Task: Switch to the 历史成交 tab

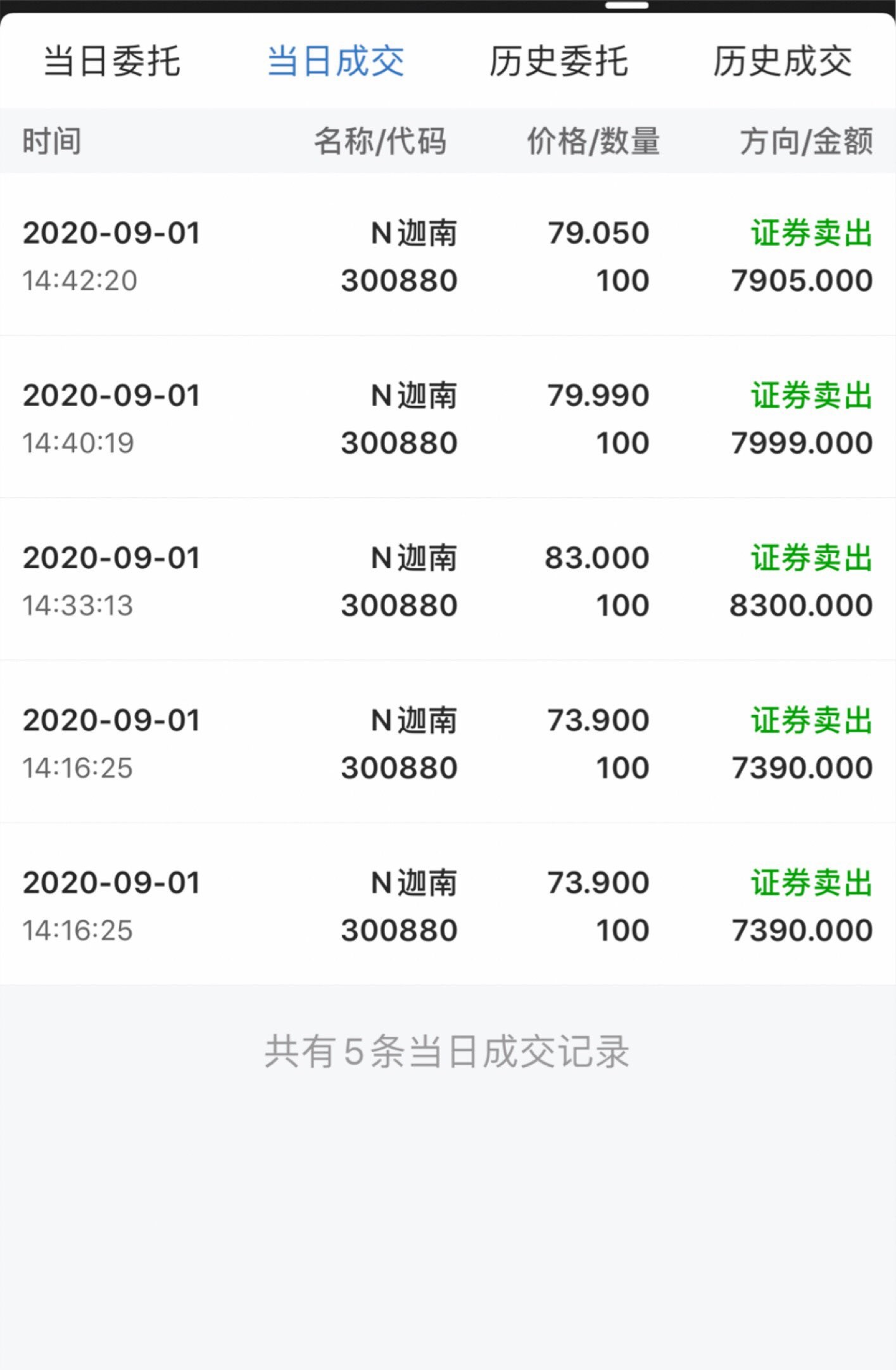Action: point(782,61)
